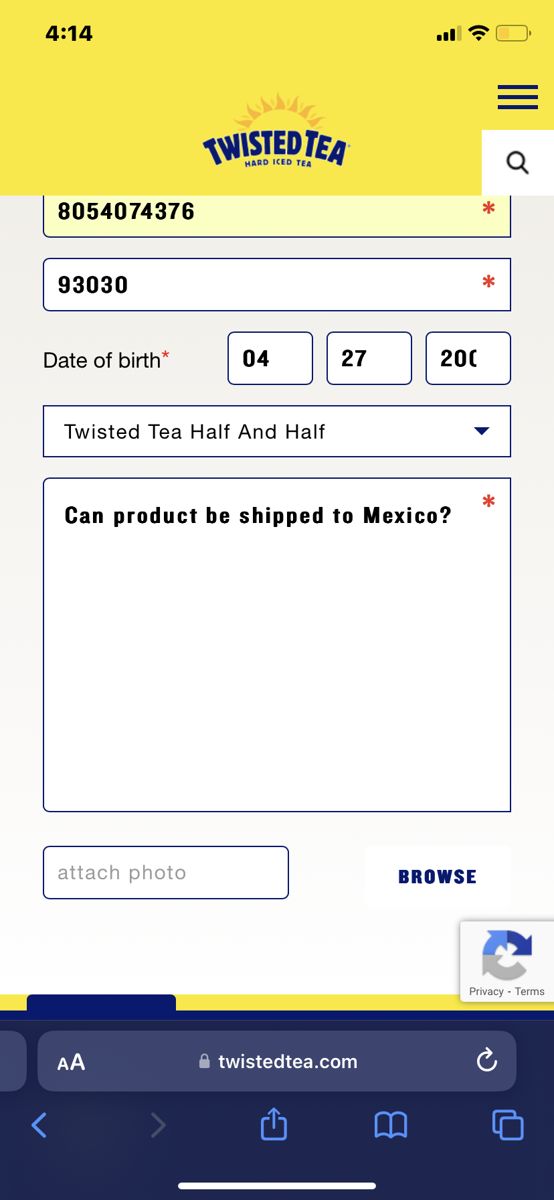Expand the Twisted Tea Half And Half dropdown
This screenshot has height=1200, width=554.
[x=277, y=431]
